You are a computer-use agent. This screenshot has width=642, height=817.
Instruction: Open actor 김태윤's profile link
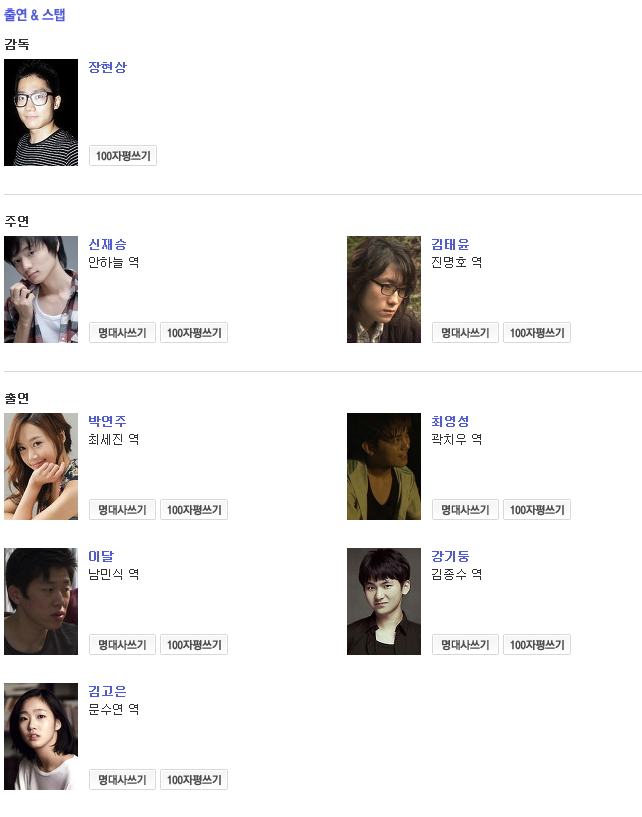tap(450, 244)
